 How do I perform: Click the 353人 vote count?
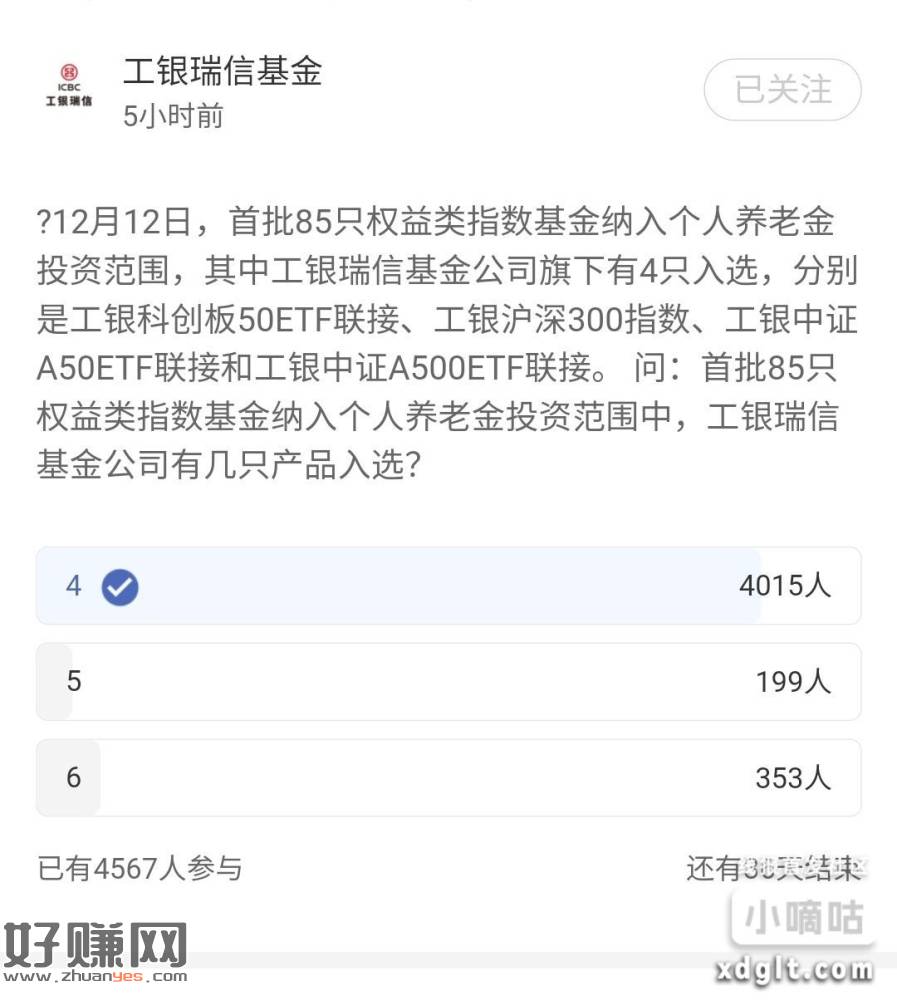pyautogui.click(x=795, y=778)
